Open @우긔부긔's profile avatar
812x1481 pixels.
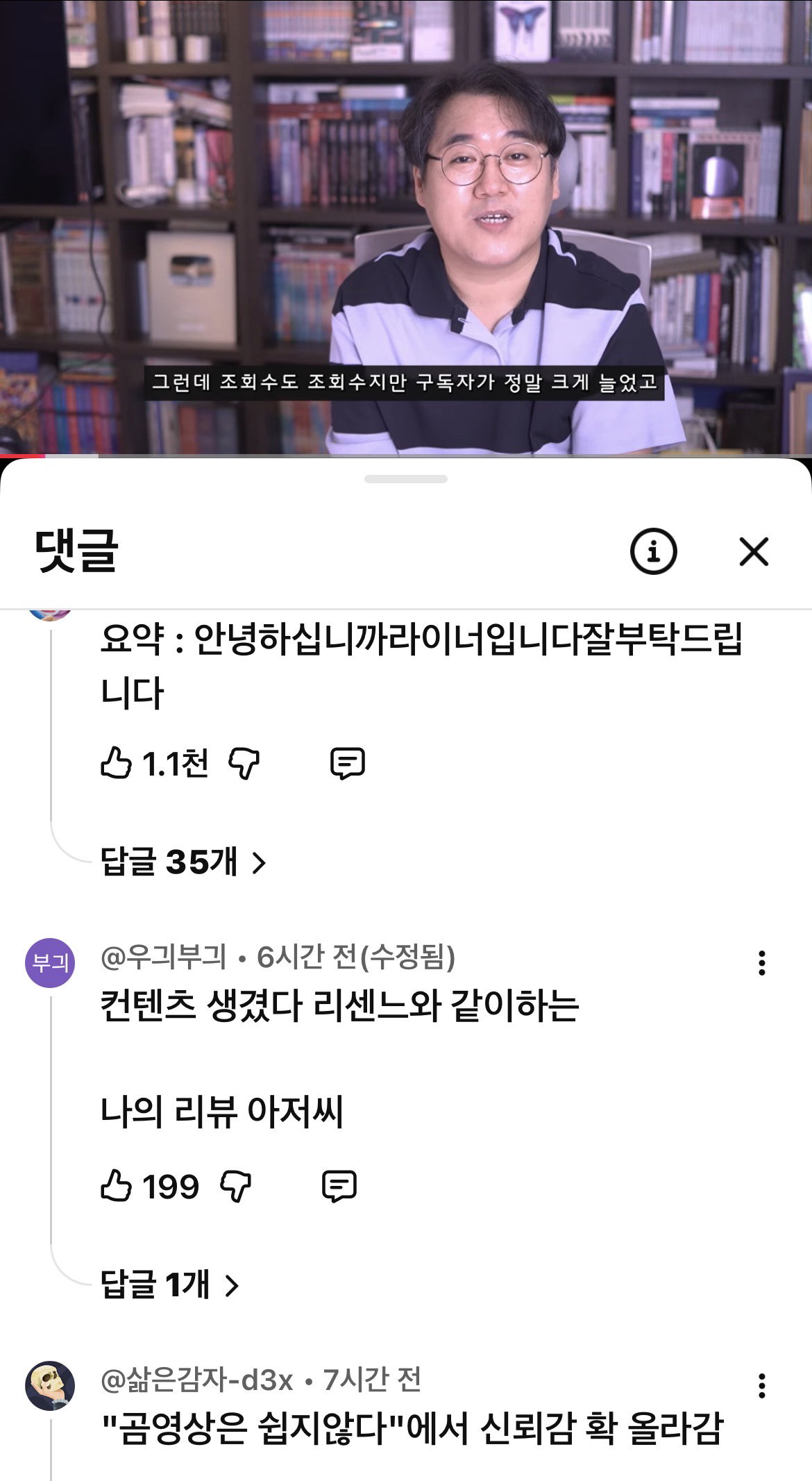(50, 962)
